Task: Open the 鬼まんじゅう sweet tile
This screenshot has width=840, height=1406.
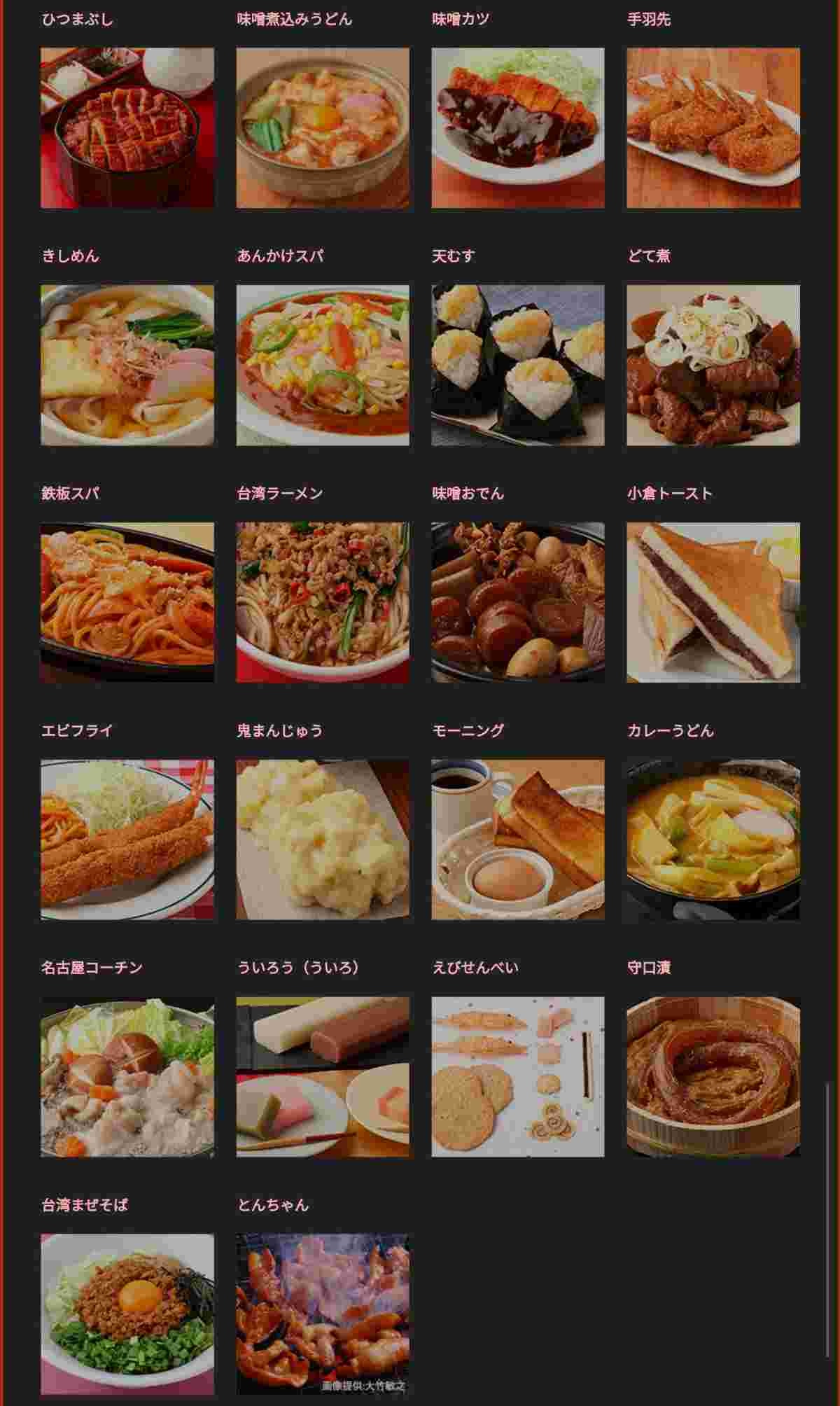Action: pos(323,840)
